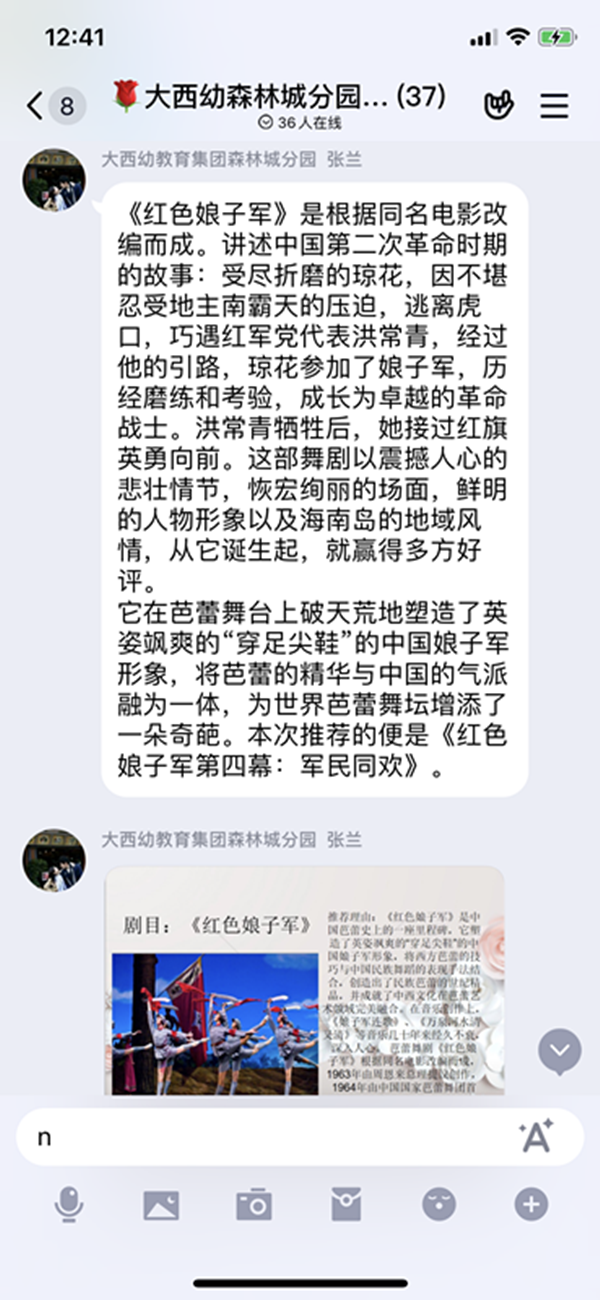600x1300 pixels.
Task: Tap the hand gesture icon in header
Action: tap(498, 106)
